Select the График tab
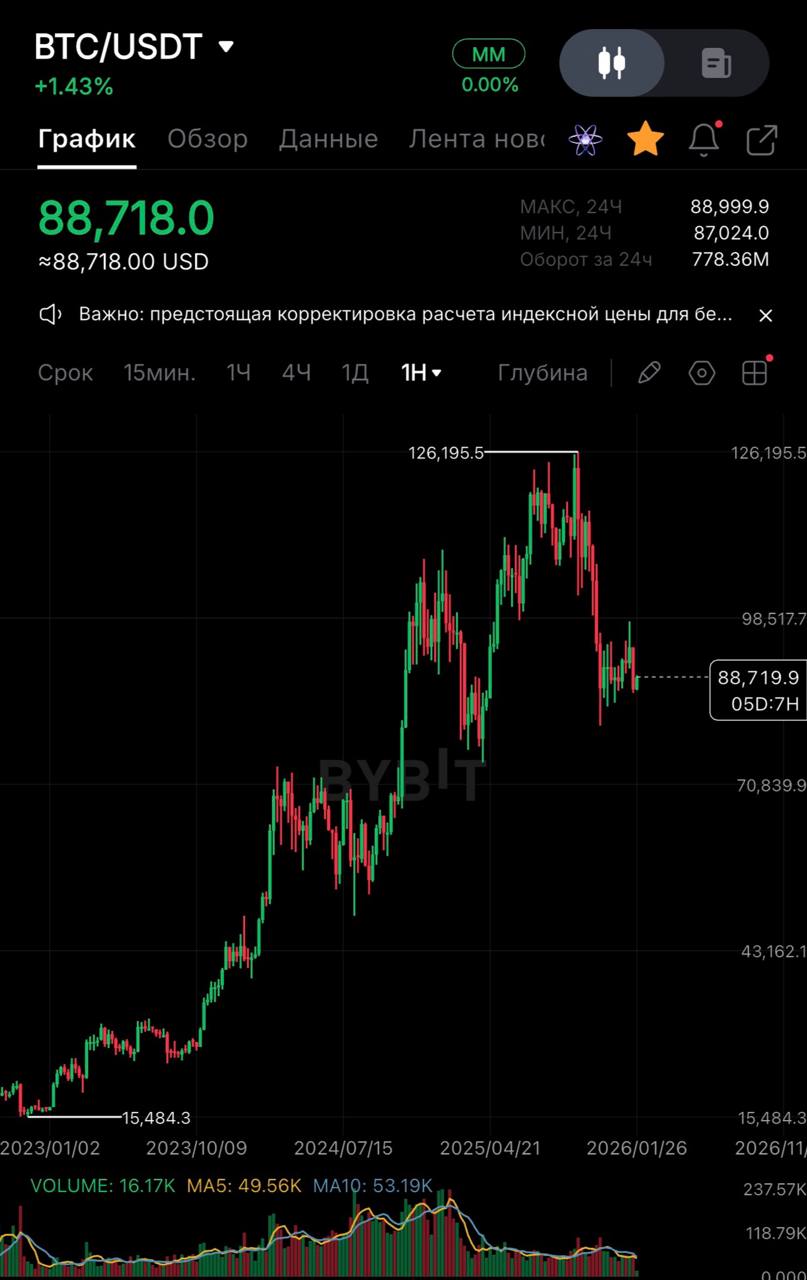Screen dimensions: 807x1280 87,139
